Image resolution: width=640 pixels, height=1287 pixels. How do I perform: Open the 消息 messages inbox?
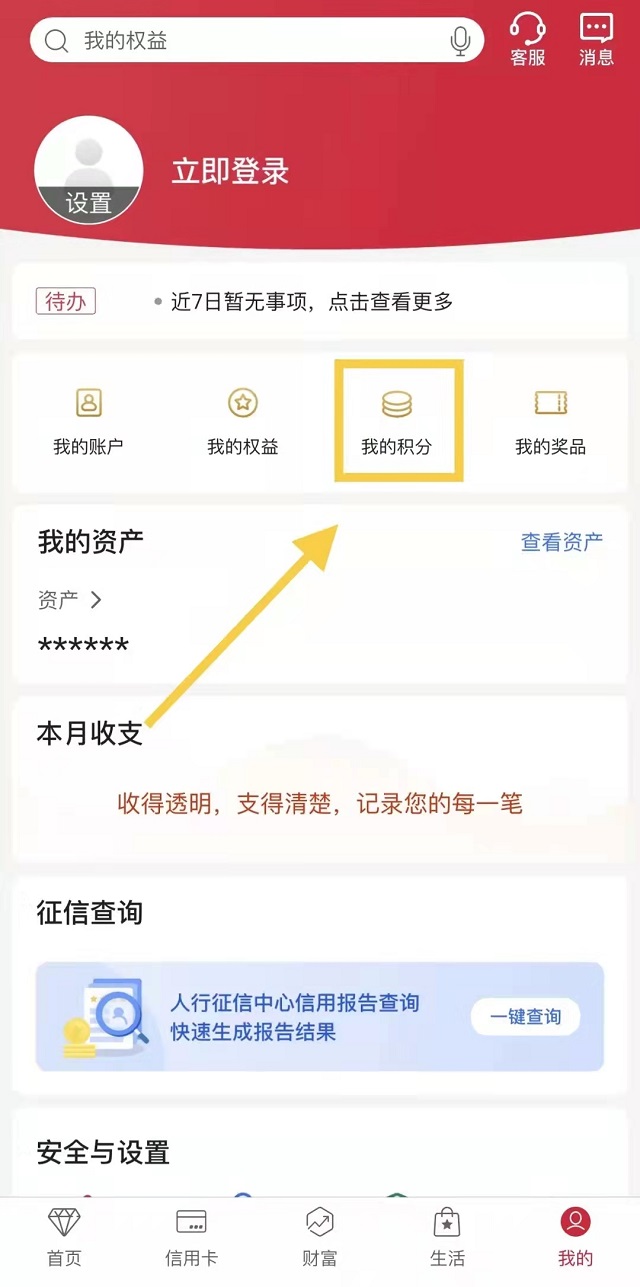[596, 40]
